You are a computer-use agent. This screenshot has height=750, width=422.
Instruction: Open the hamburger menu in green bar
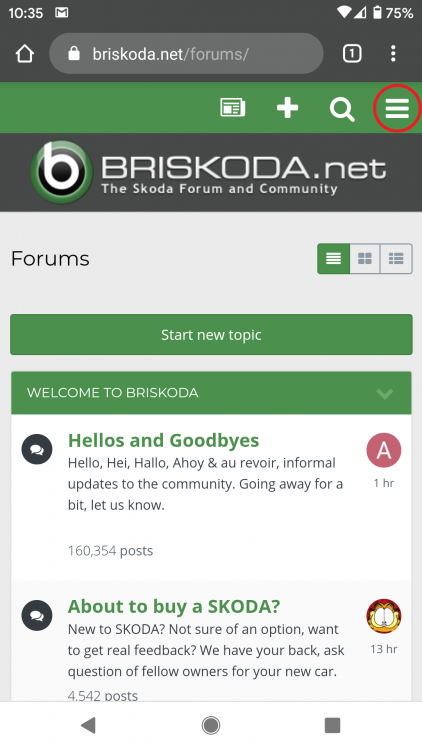point(397,108)
